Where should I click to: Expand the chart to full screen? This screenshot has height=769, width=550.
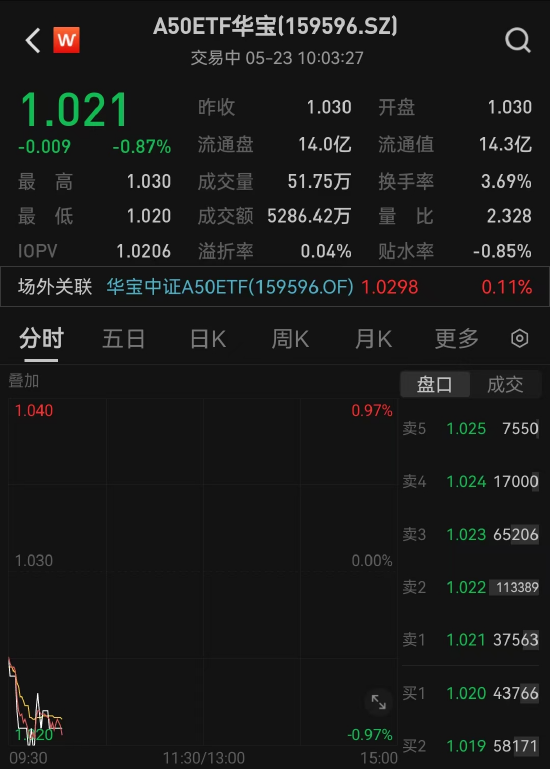click(x=378, y=702)
